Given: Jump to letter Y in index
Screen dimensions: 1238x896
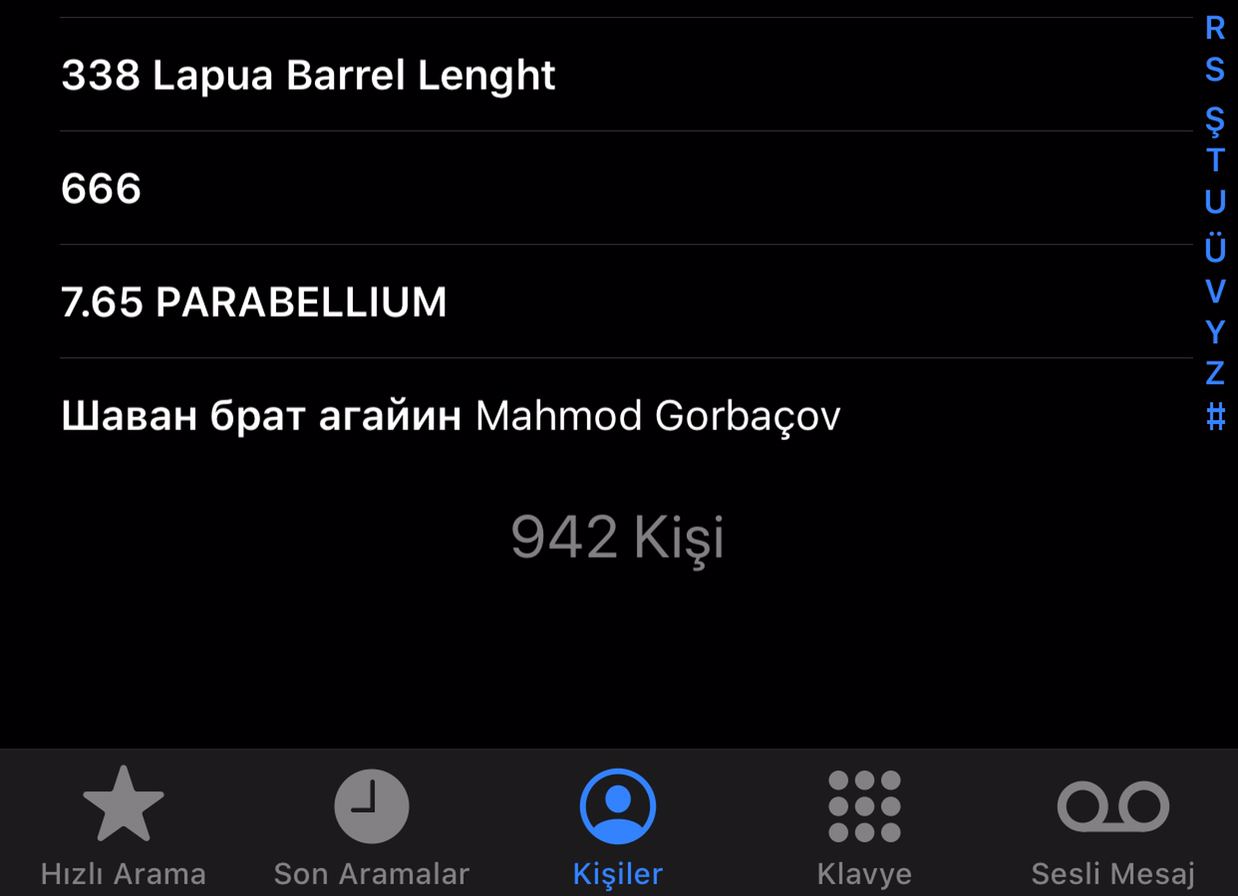Looking at the screenshot, I should click(1215, 331).
